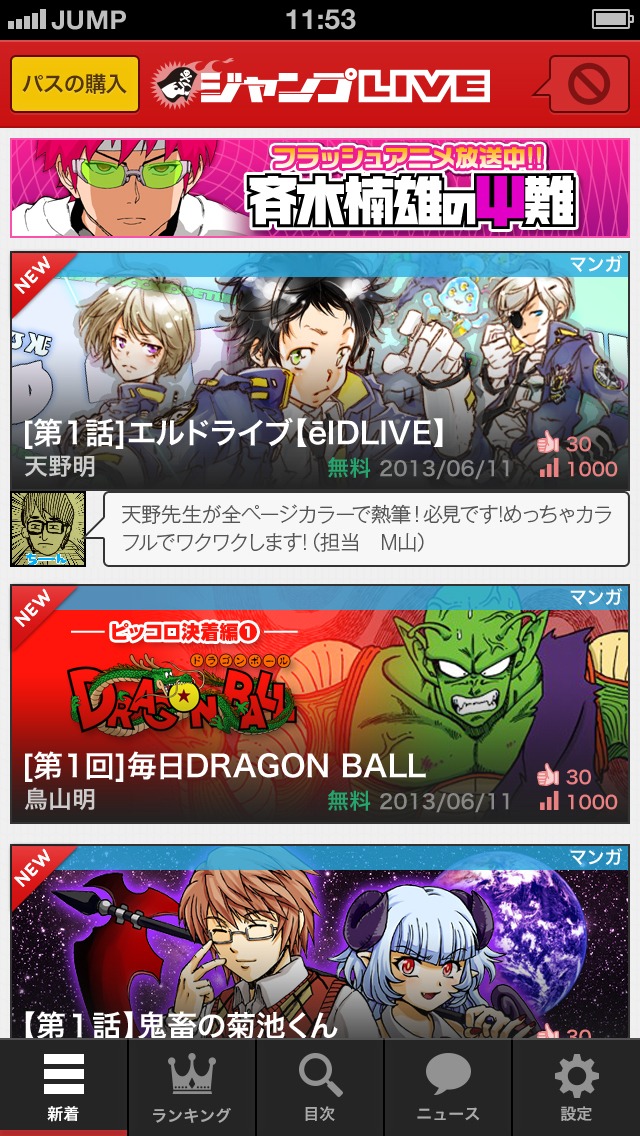This screenshot has height=1136, width=640.
Task: Open the エルドライブ【ēlDLIVE】 manga card
Action: pyautogui.click(x=320, y=370)
